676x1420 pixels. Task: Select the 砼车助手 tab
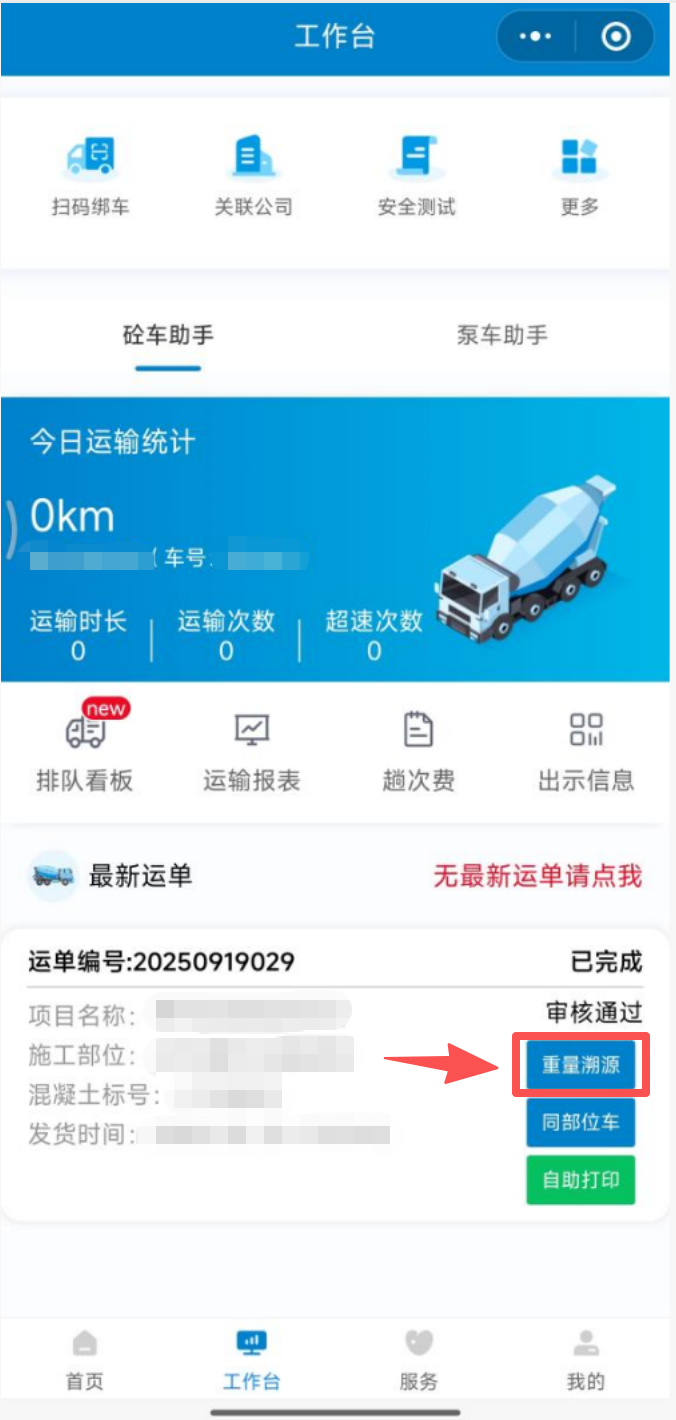click(x=168, y=336)
